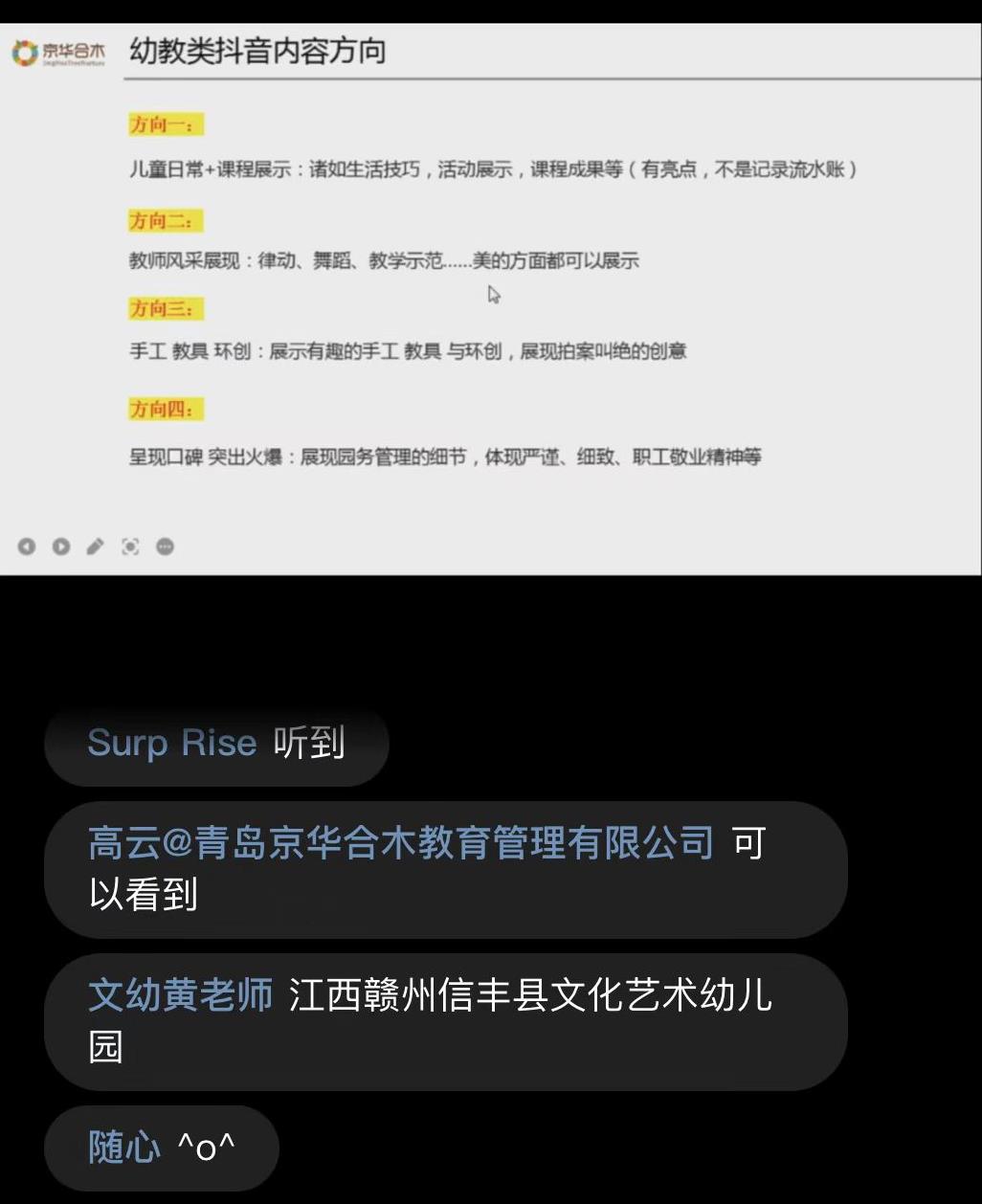This screenshot has height=1204, width=982.
Task: Click the slide title 幼教类抖音内容方向
Action: (257, 52)
